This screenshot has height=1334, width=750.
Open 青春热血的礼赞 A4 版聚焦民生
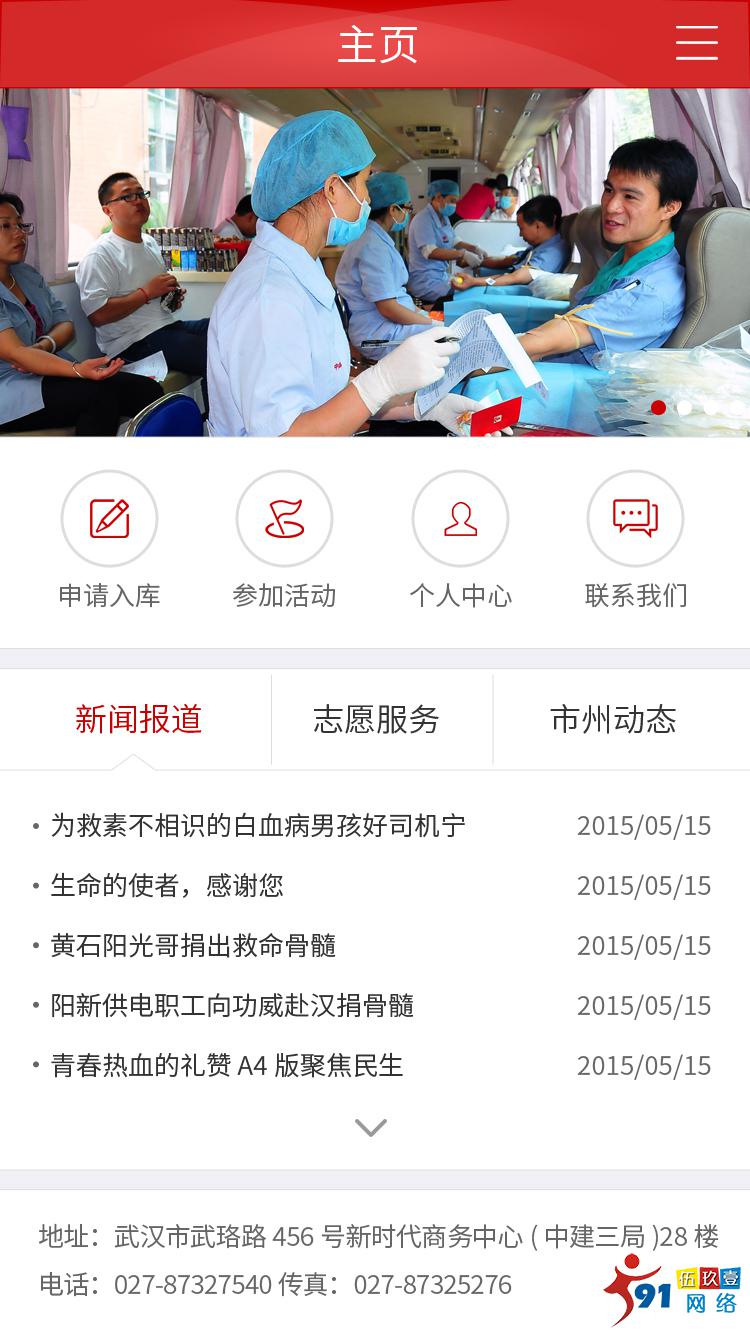click(227, 1066)
